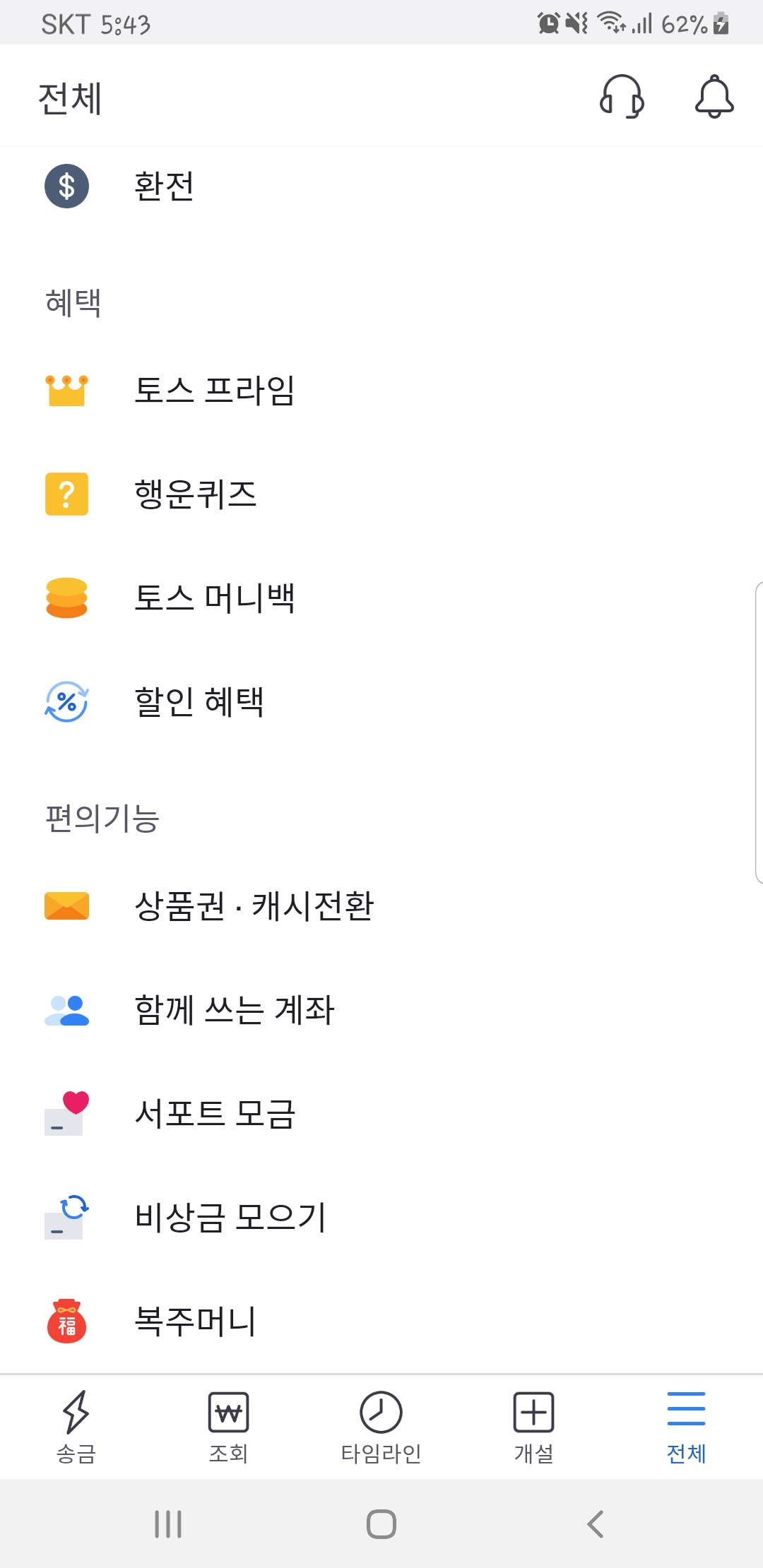The image size is (763, 1568).
Task: Tap the system back button
Action: pyautogui.click(x=596, y=1524)
